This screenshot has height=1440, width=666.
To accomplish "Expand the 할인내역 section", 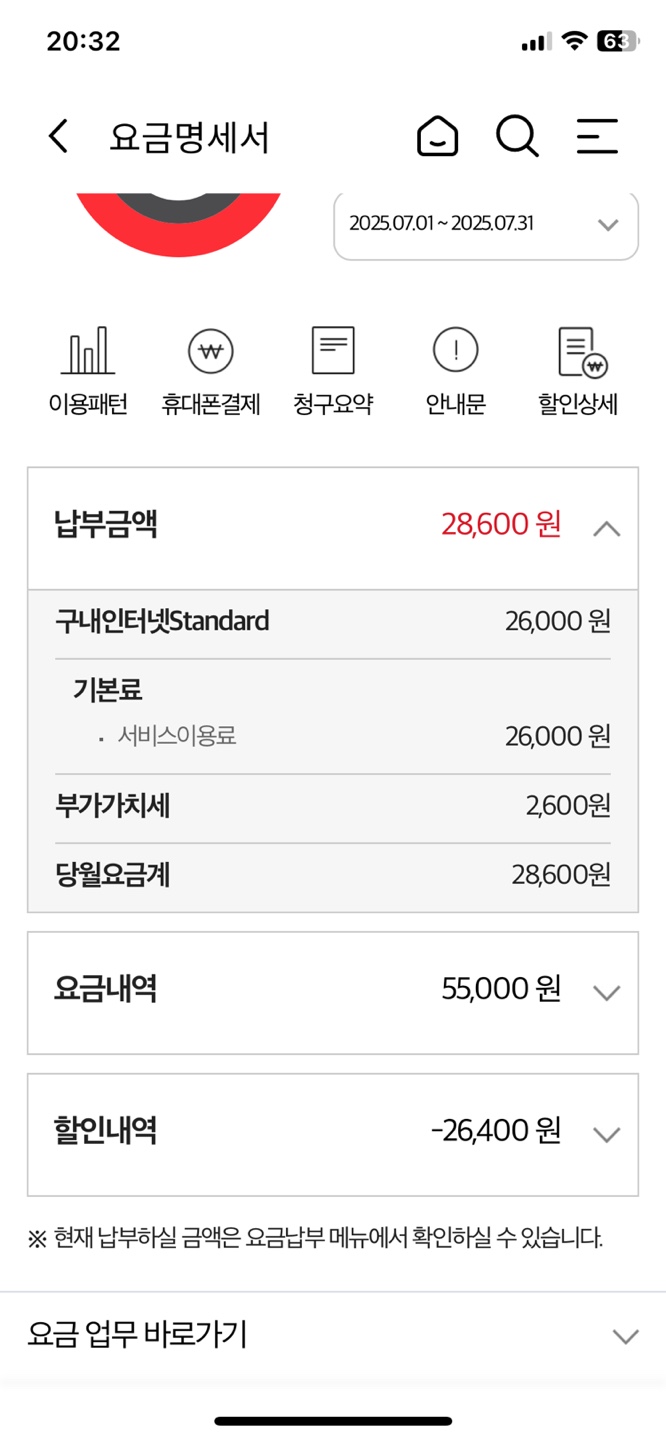I will pyautogui.click(x=333, y=1134).
